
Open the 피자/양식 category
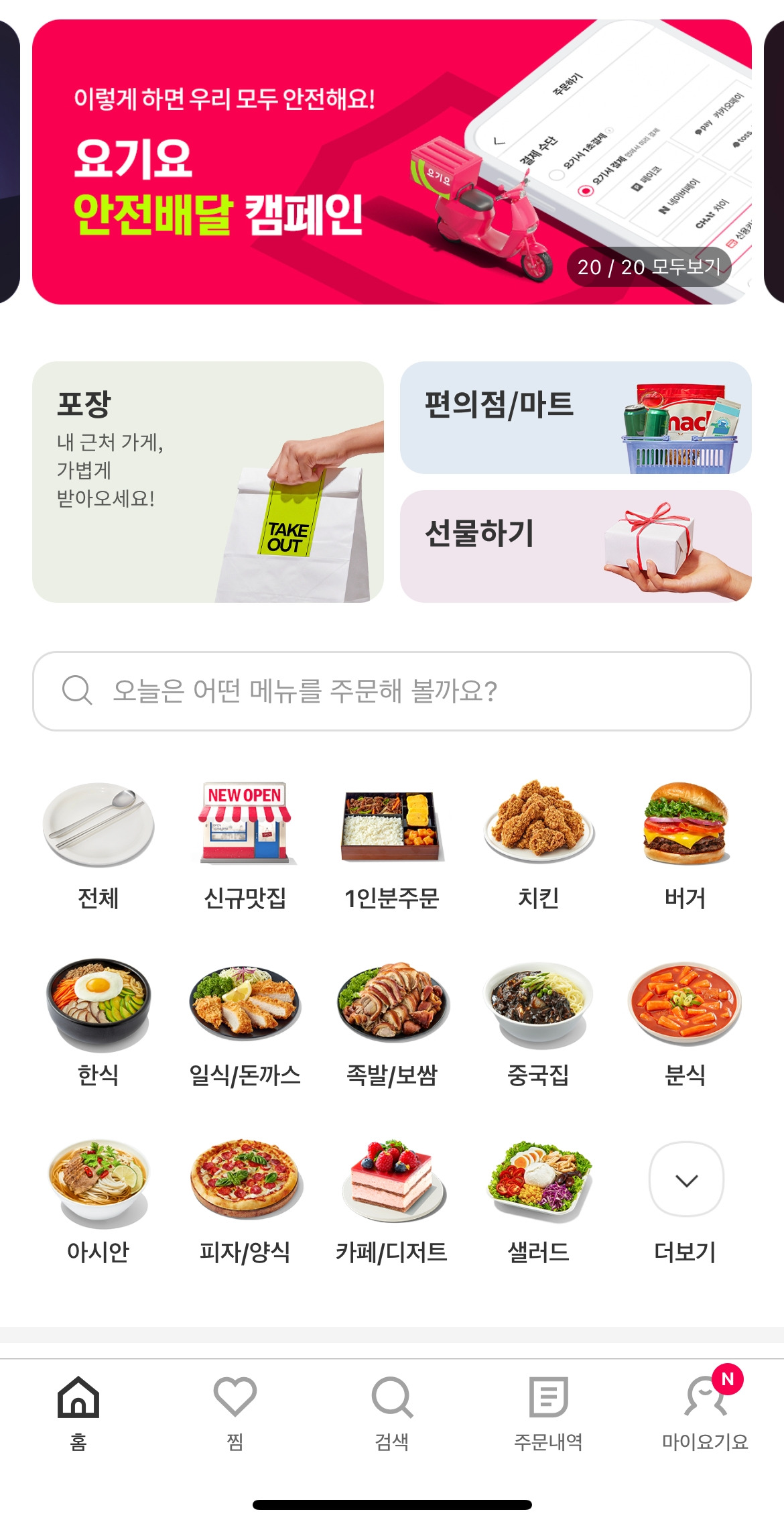coord(245,1200)
